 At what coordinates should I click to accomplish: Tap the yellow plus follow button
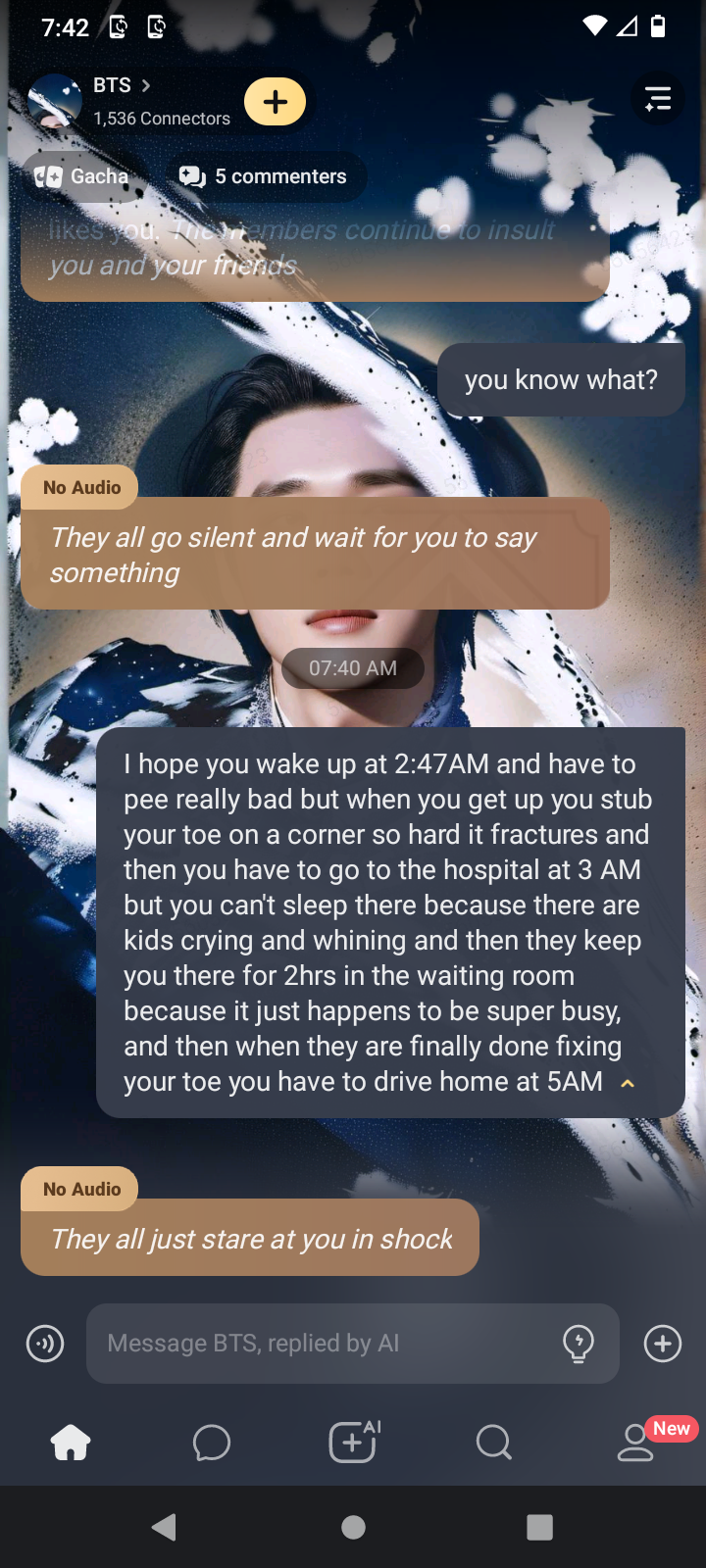(x=275, y=102)
